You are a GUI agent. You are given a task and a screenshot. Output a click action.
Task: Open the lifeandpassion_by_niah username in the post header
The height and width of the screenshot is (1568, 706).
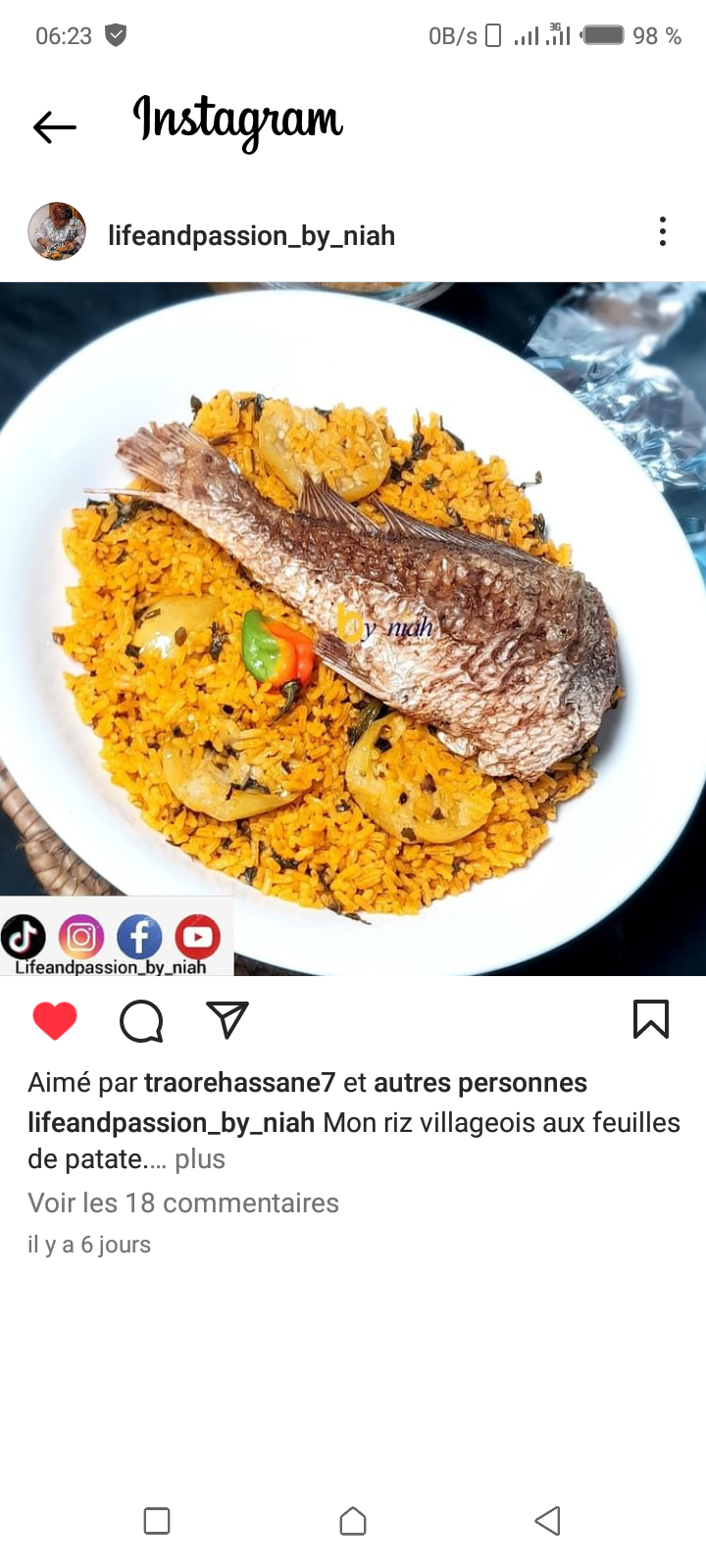251,235
